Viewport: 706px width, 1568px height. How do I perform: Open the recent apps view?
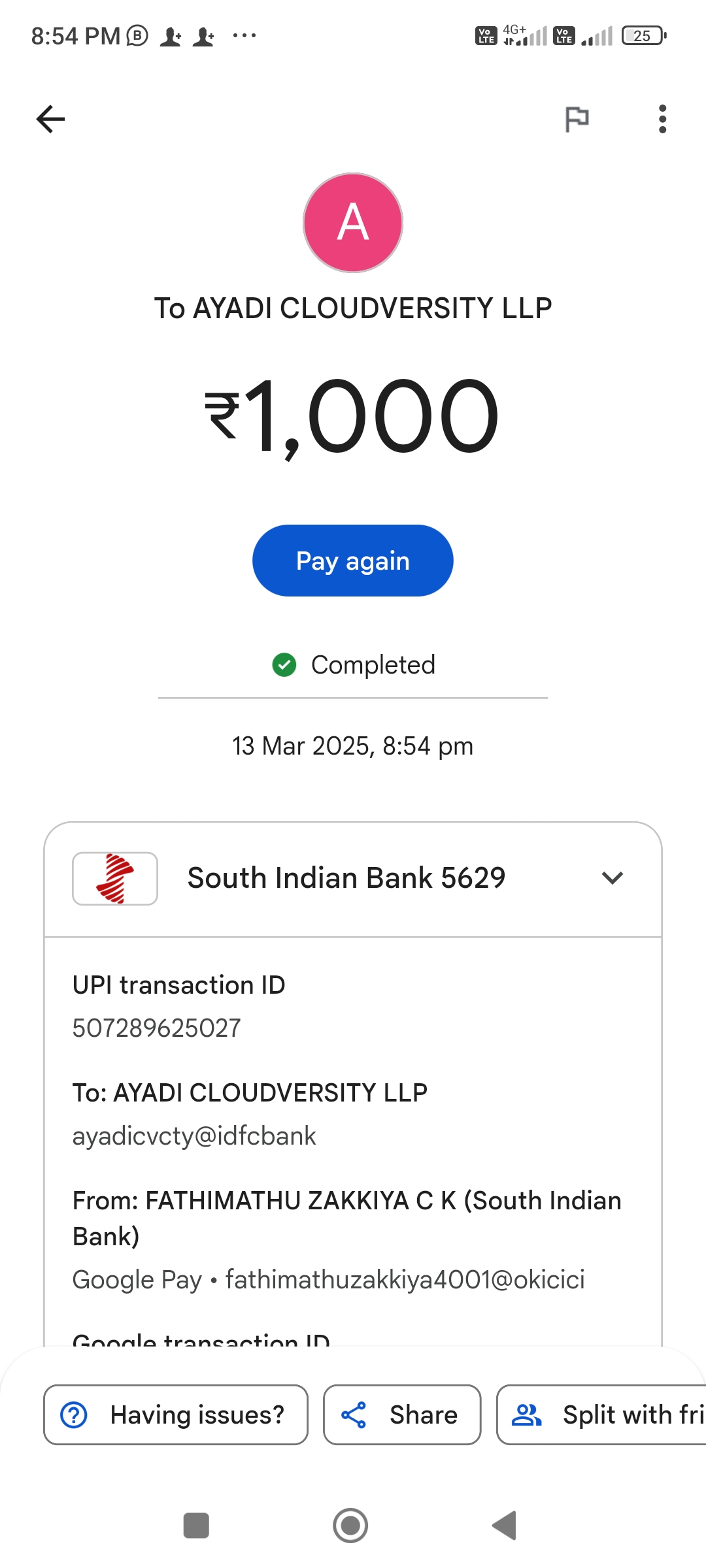[x=196, y=1526]
